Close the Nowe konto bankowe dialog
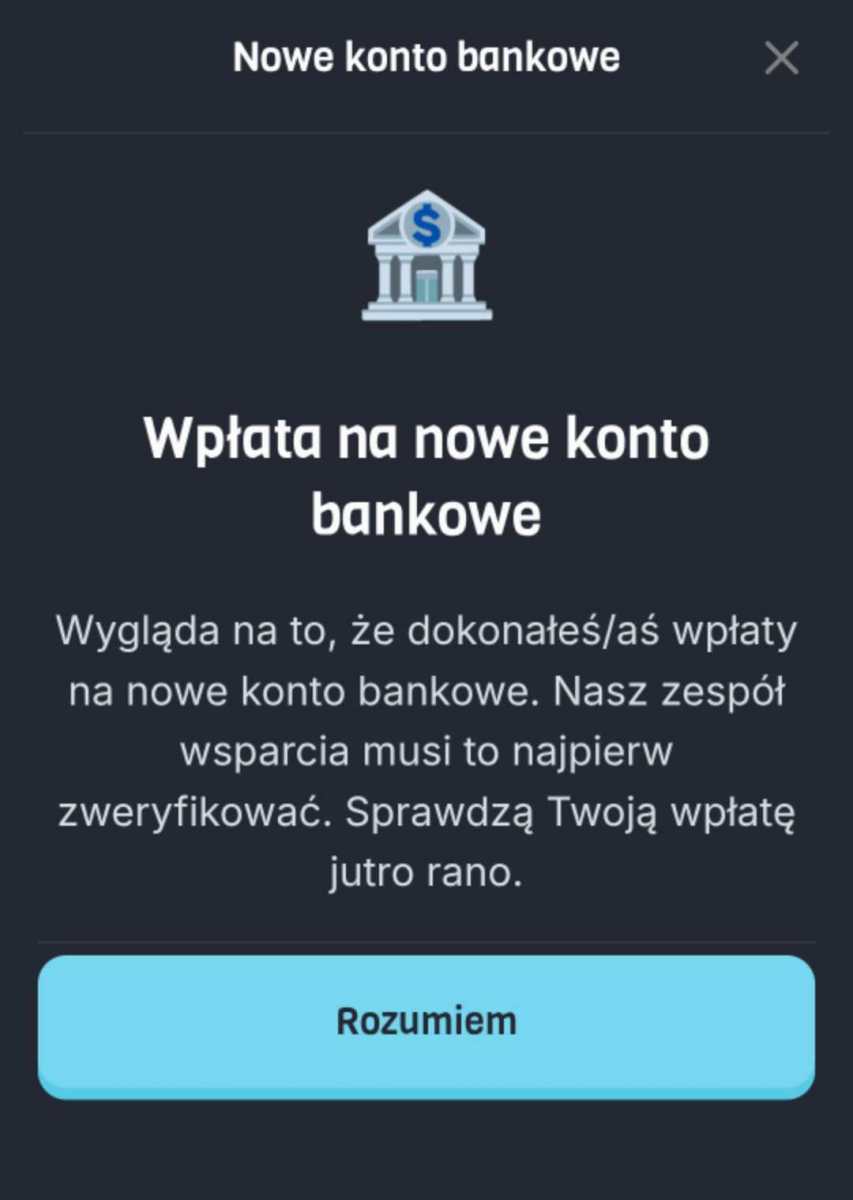Viewport: 853px width, 1200px height. tap(781, 58)
